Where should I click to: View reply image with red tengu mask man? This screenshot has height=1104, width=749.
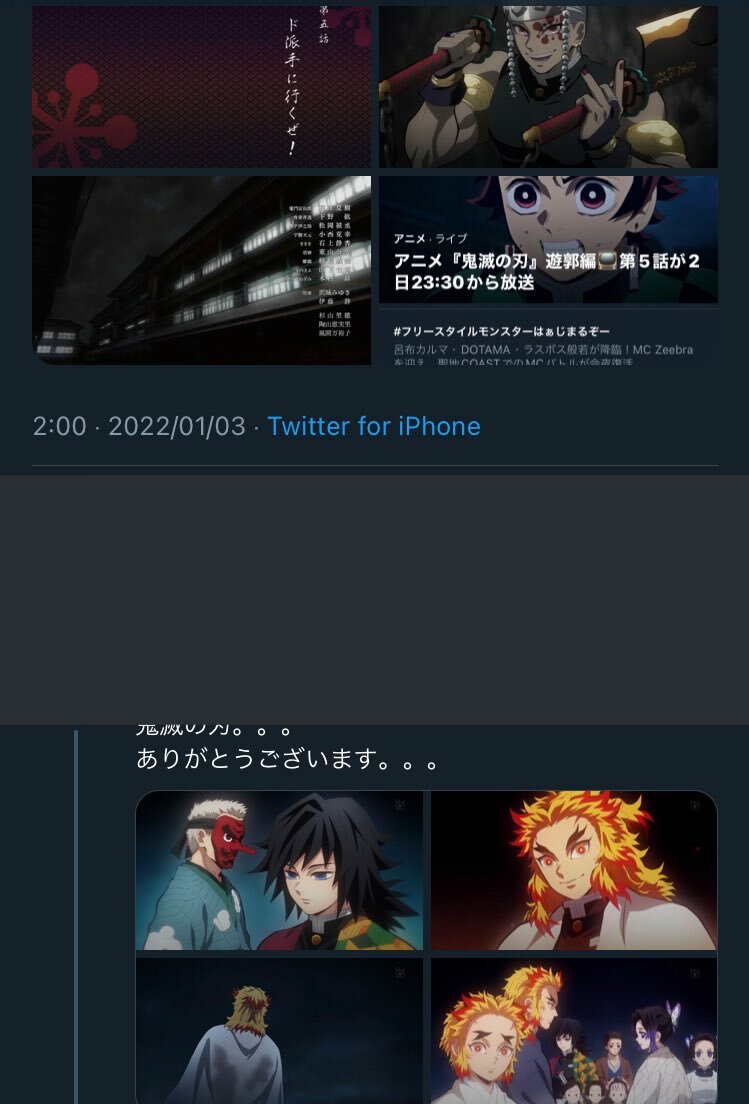pyautogui.click(x=279, y=870)
